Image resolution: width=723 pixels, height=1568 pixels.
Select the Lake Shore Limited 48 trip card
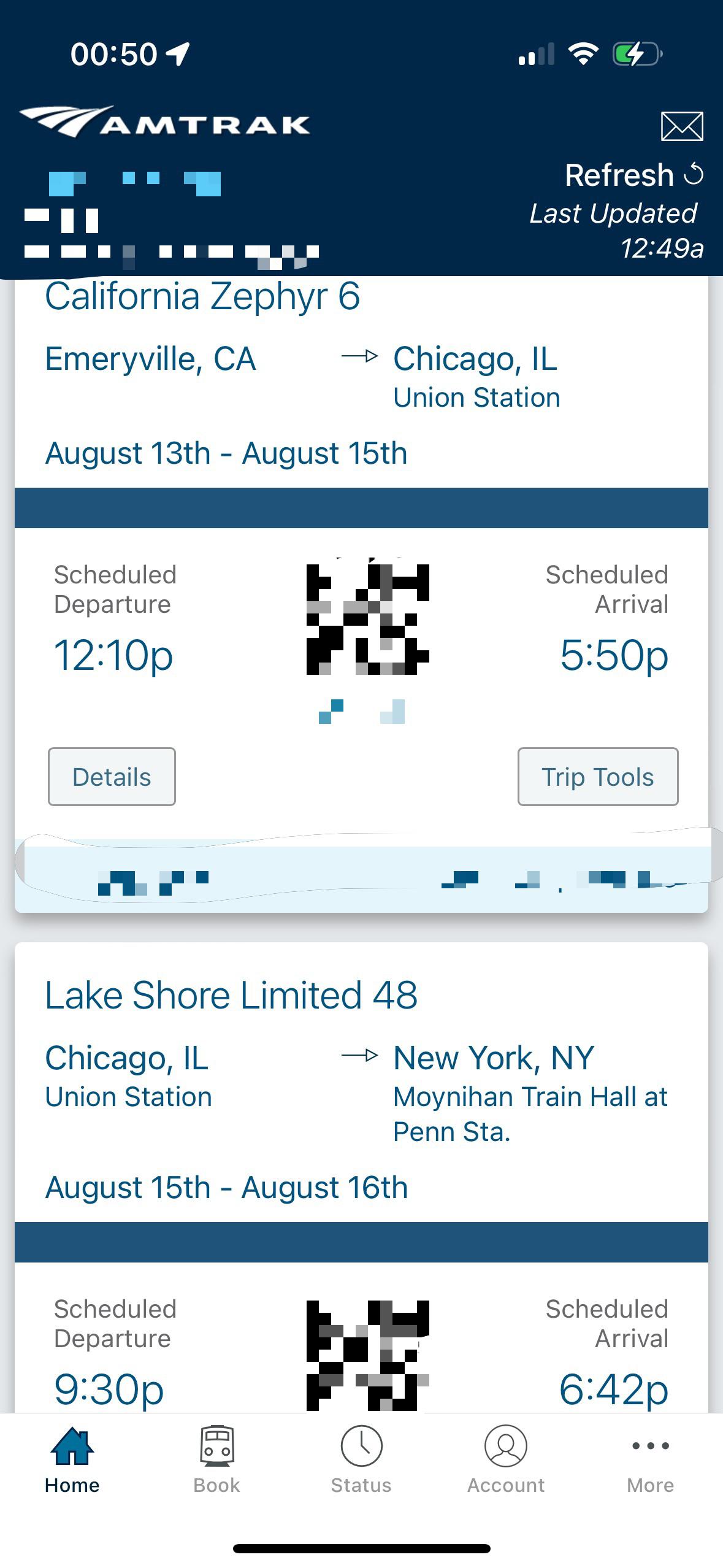click(231, 994)
